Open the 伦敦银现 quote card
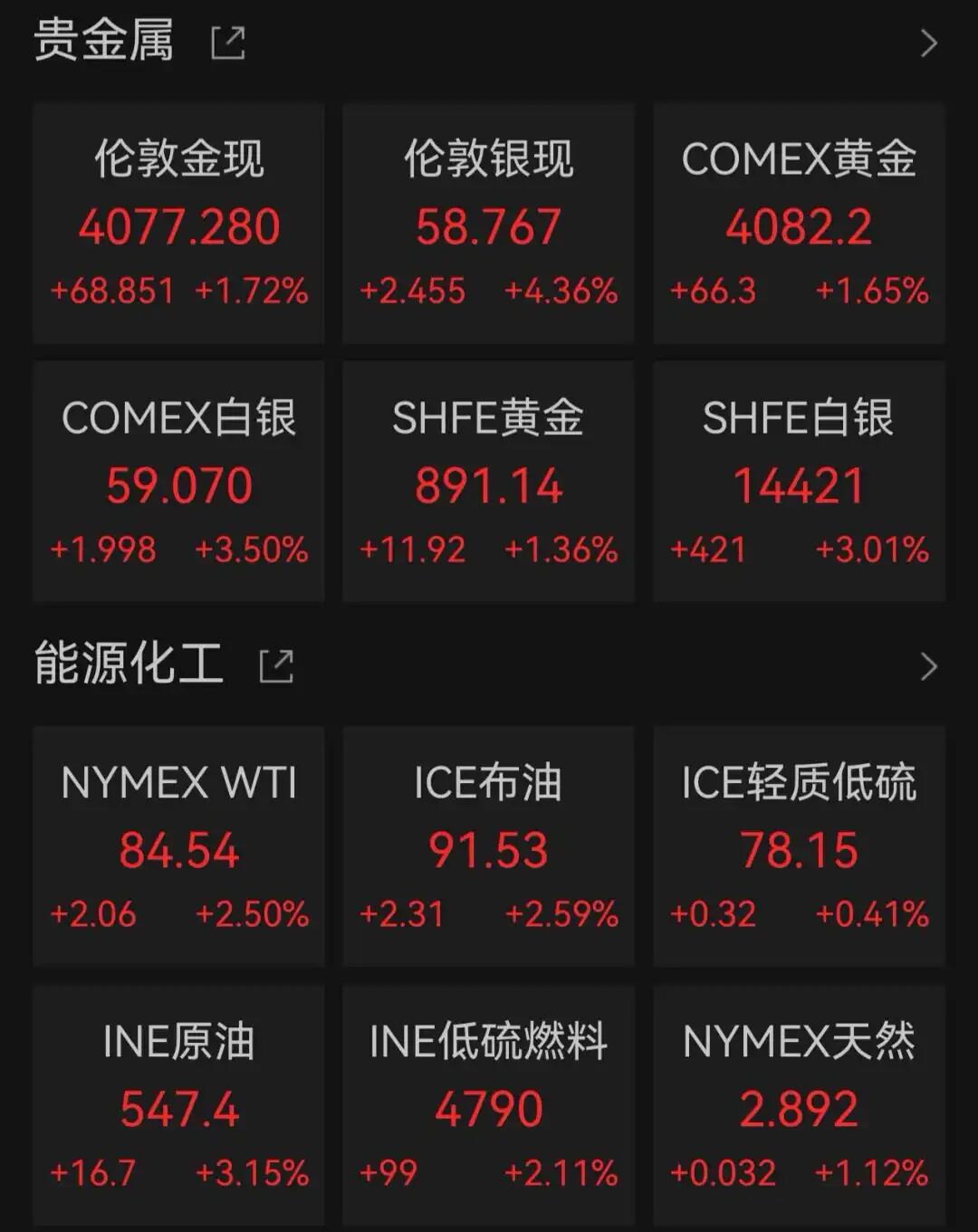978x1232 pixels. tap(488, 224)
